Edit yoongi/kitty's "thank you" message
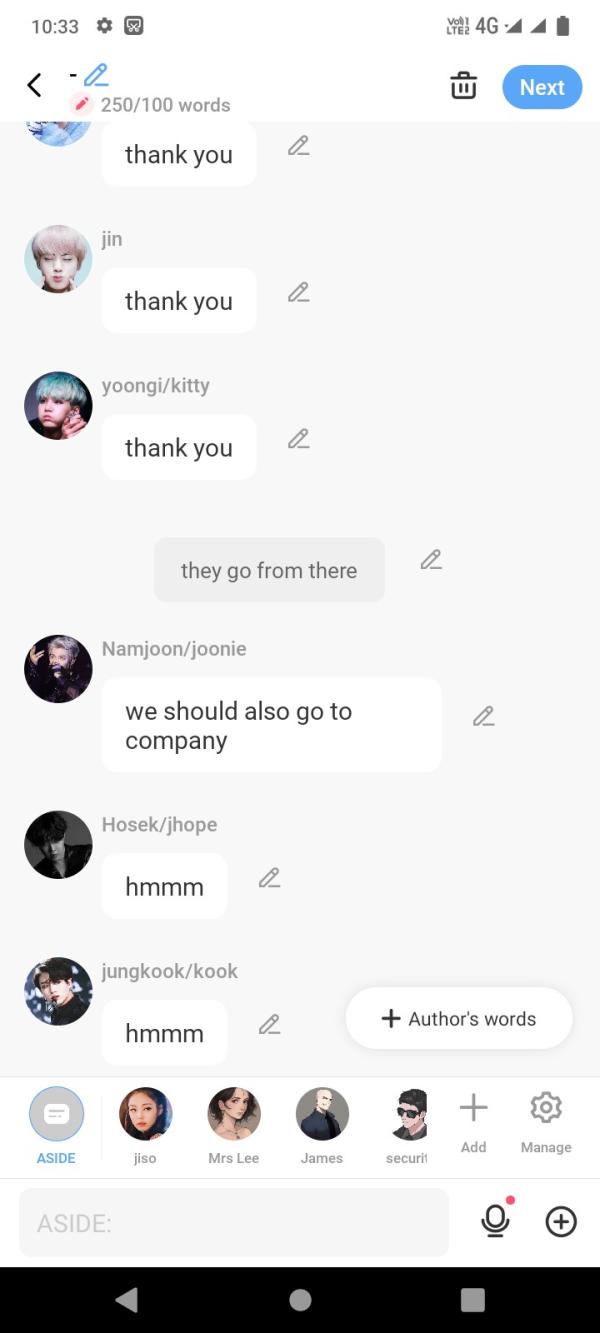The width and height of the screenshot is (600, 1333). pyautogui.click(x=298, y=439)
